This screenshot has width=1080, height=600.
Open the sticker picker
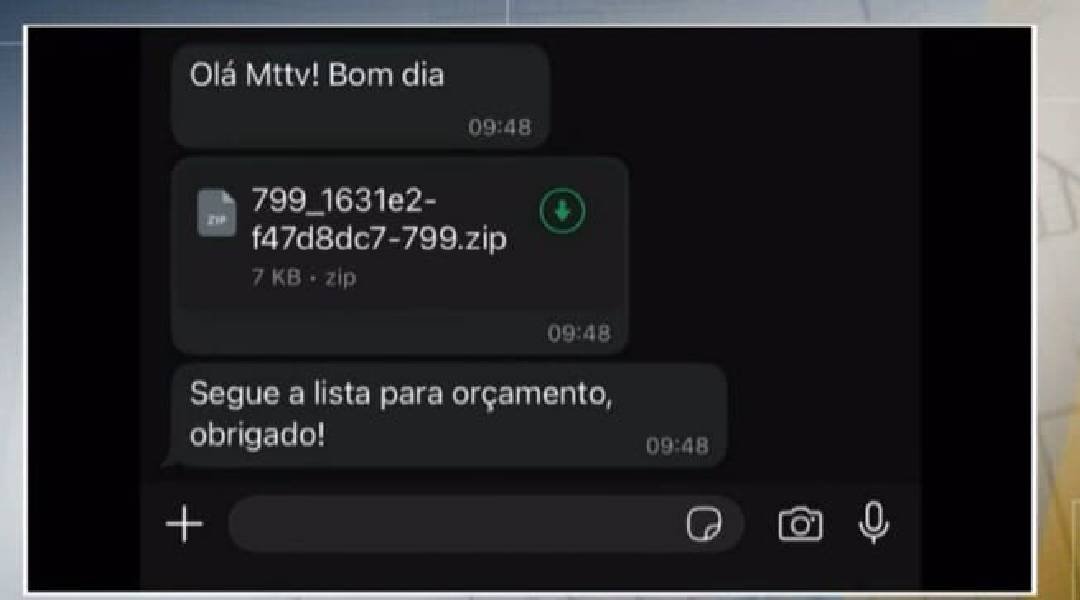tap(704, 524)
